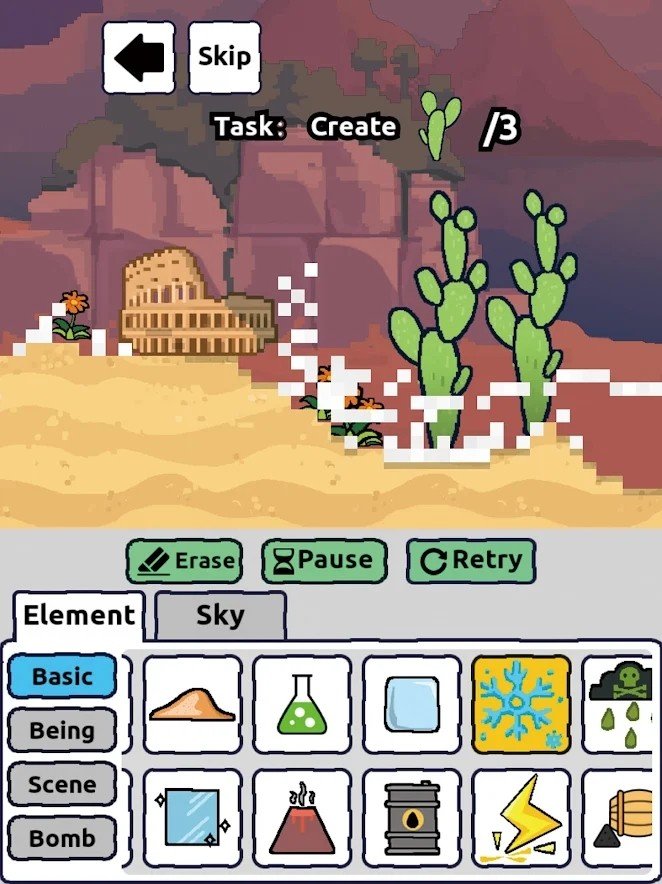Screen dimensions: 662x884
Task: Activate the Erase tool
Action: pyautogui.click(x=185, y=561)
